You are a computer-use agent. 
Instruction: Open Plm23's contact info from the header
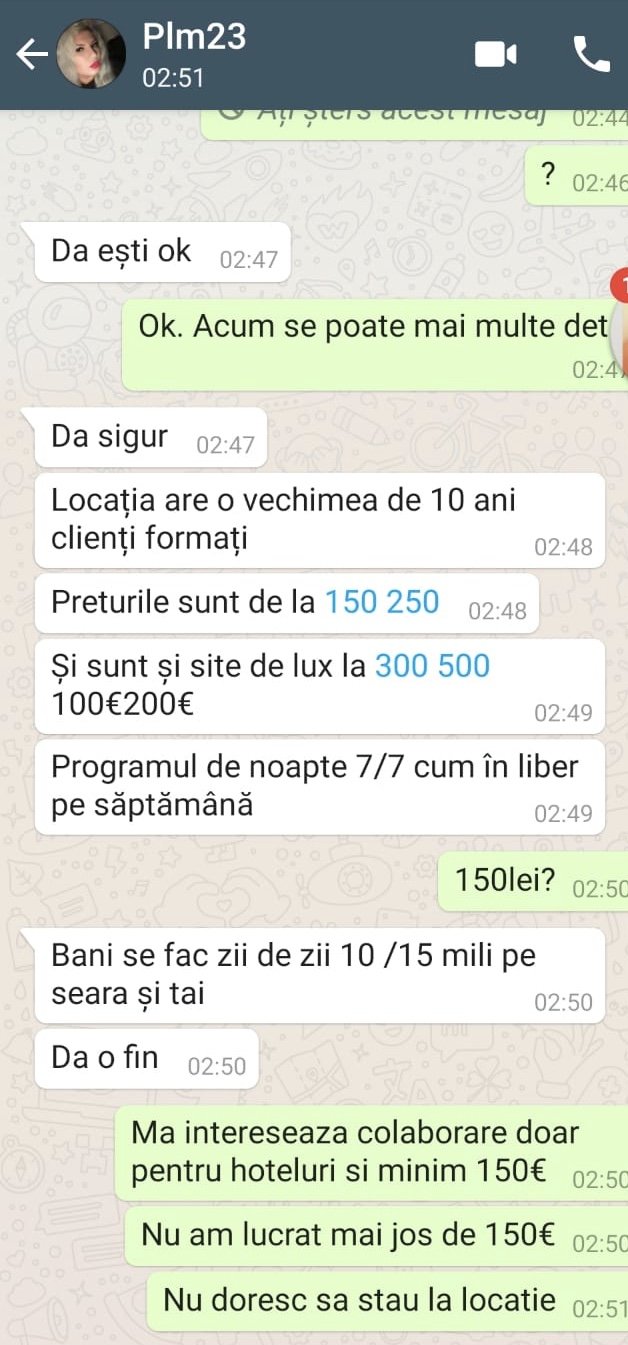click(195, 54)
